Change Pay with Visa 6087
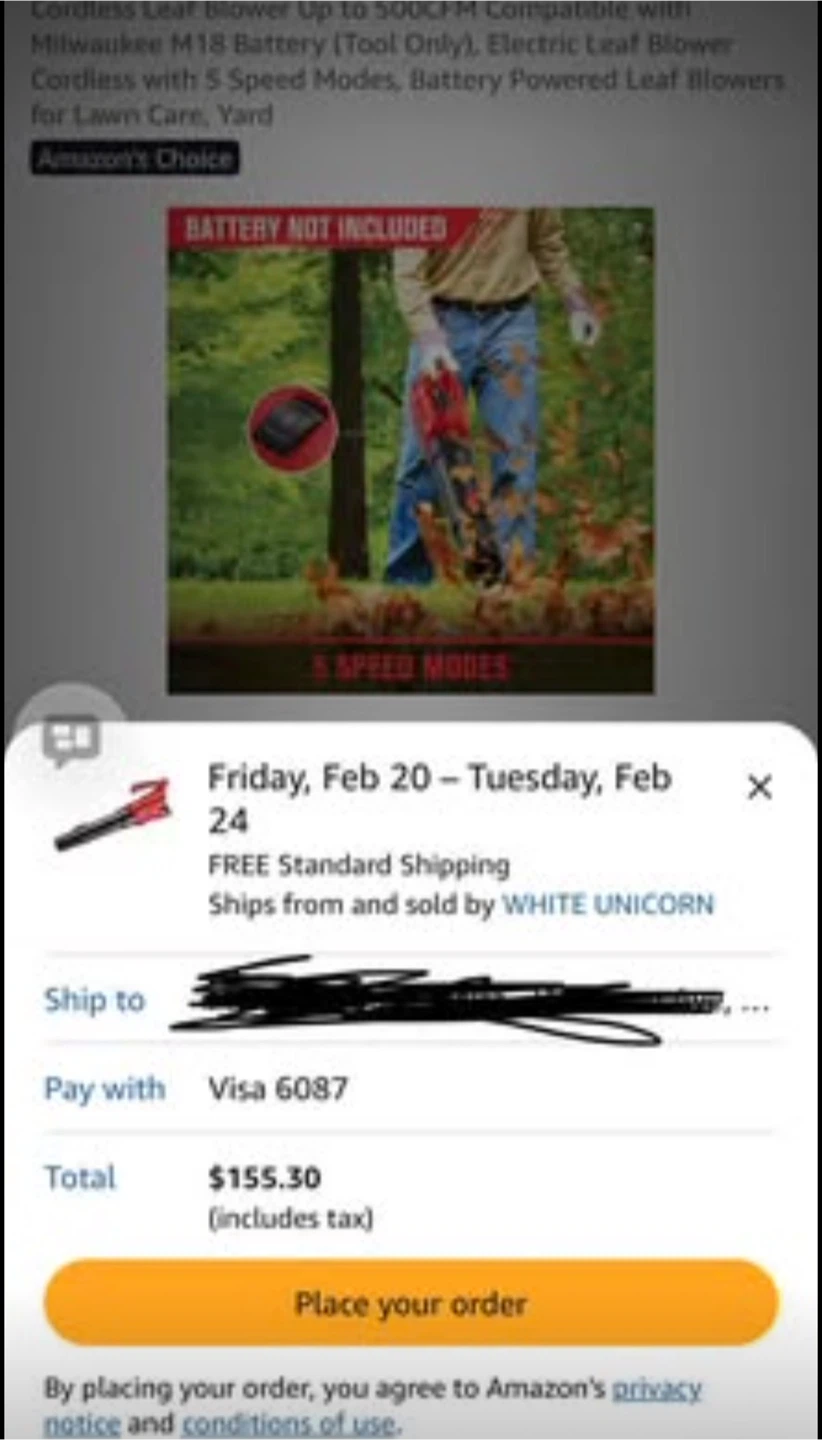This screenshot has width=822, height=1440. (410, 1088)
